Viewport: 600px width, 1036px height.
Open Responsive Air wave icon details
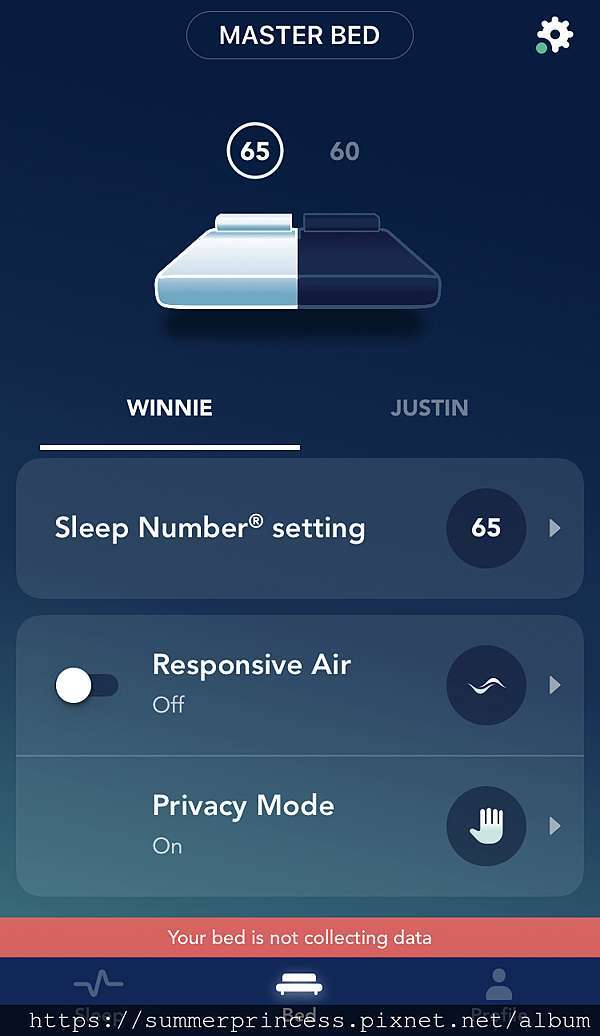486,685
